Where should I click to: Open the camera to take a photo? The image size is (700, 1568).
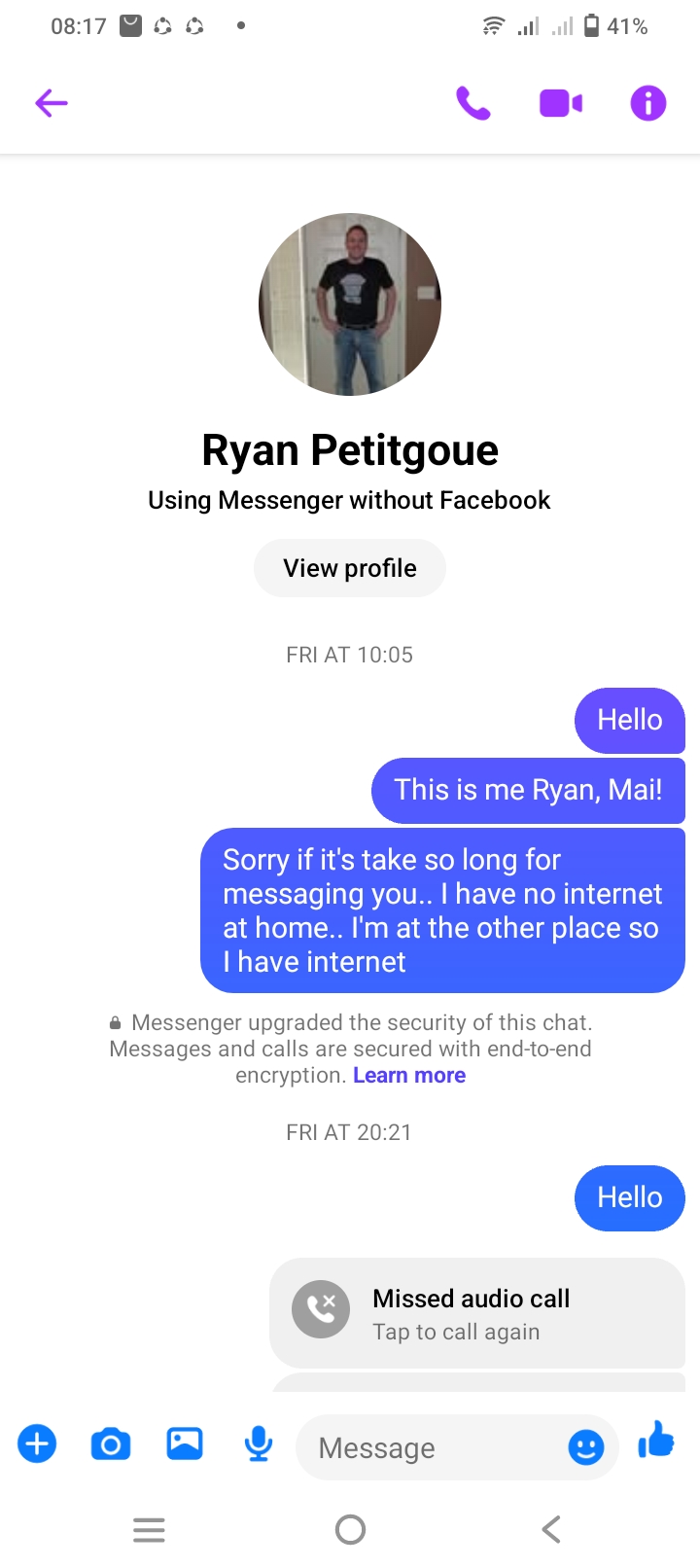[111, 1444]
